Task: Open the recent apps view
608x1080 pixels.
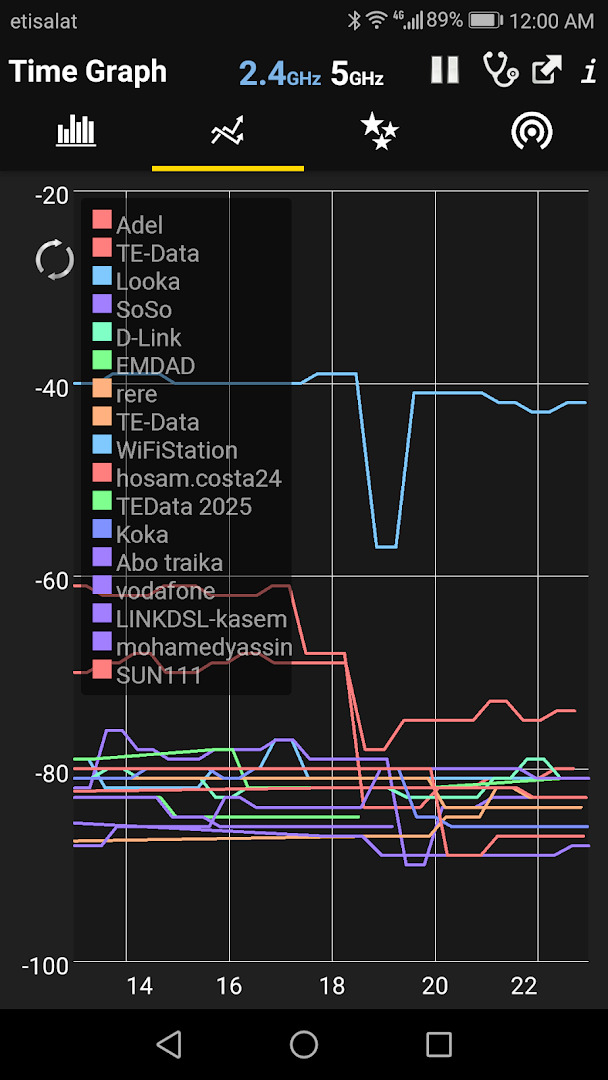Action: click(x=439, y=1044)
